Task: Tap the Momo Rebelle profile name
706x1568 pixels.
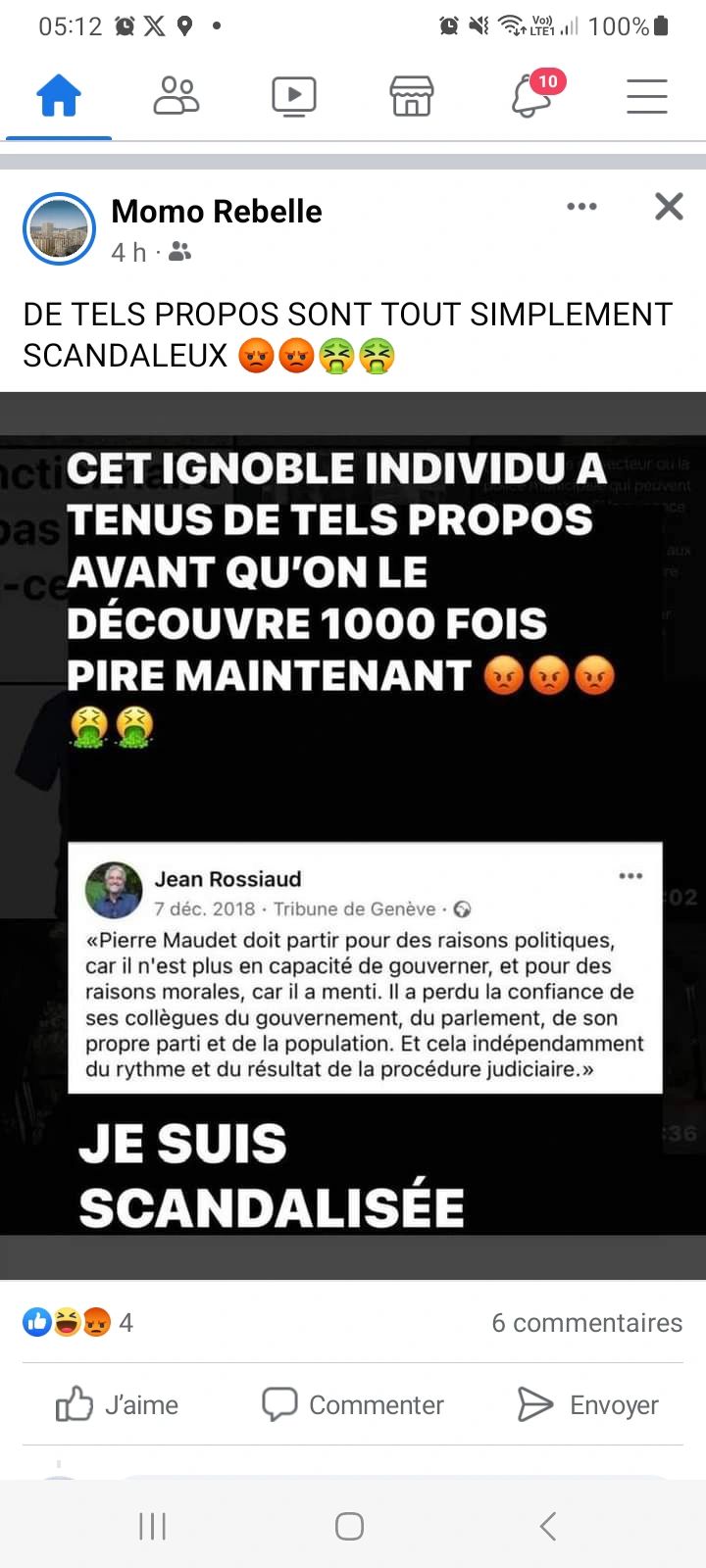Action: point(217,212)
